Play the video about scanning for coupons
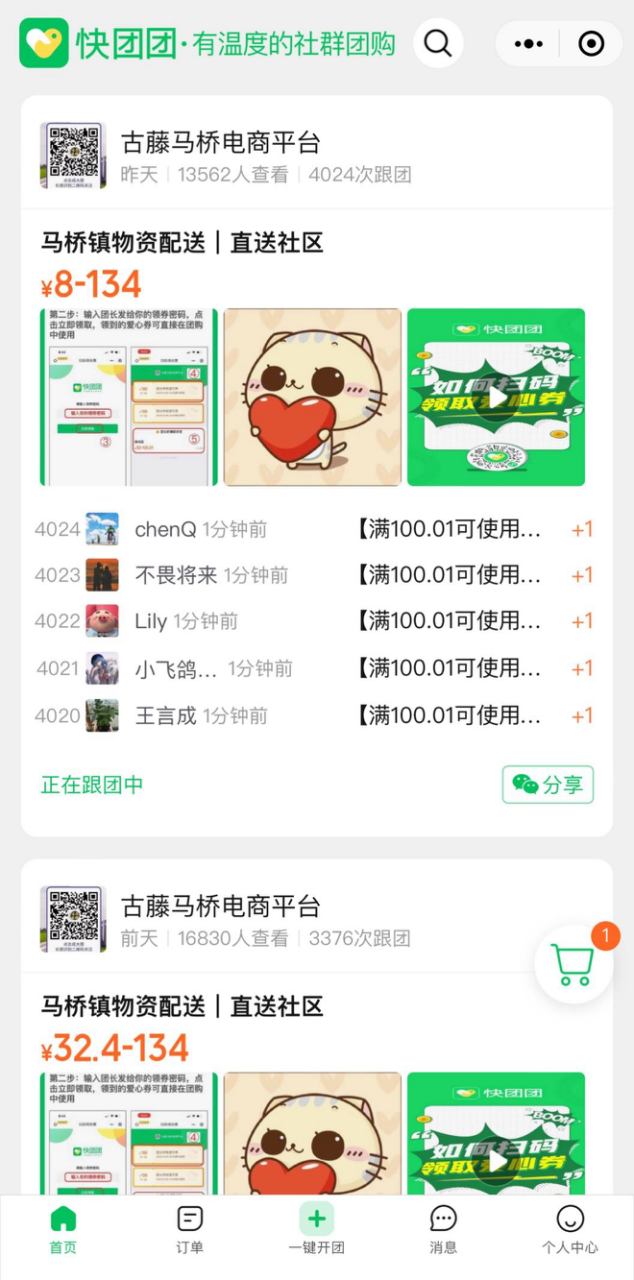 click(x=496, y=397)
